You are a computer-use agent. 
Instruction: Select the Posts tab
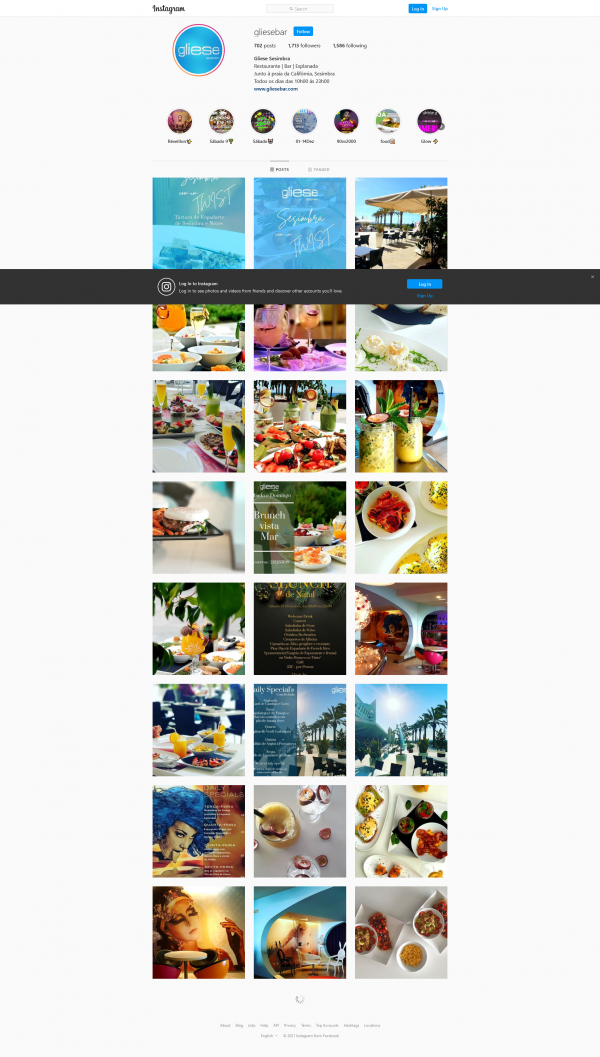pyautogui.click(x=280, y=169)
